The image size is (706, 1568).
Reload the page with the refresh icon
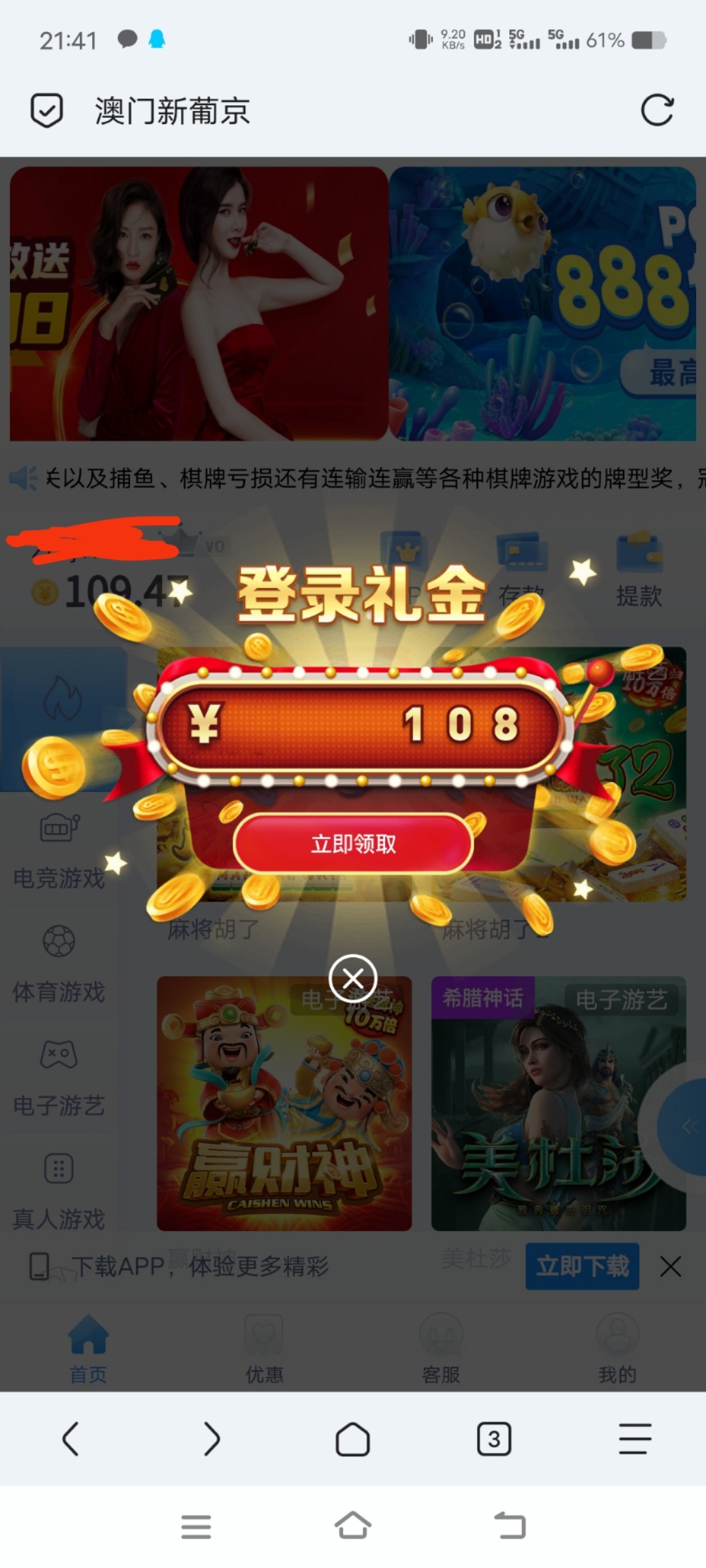pyautogui.click(x=657, y=110)
